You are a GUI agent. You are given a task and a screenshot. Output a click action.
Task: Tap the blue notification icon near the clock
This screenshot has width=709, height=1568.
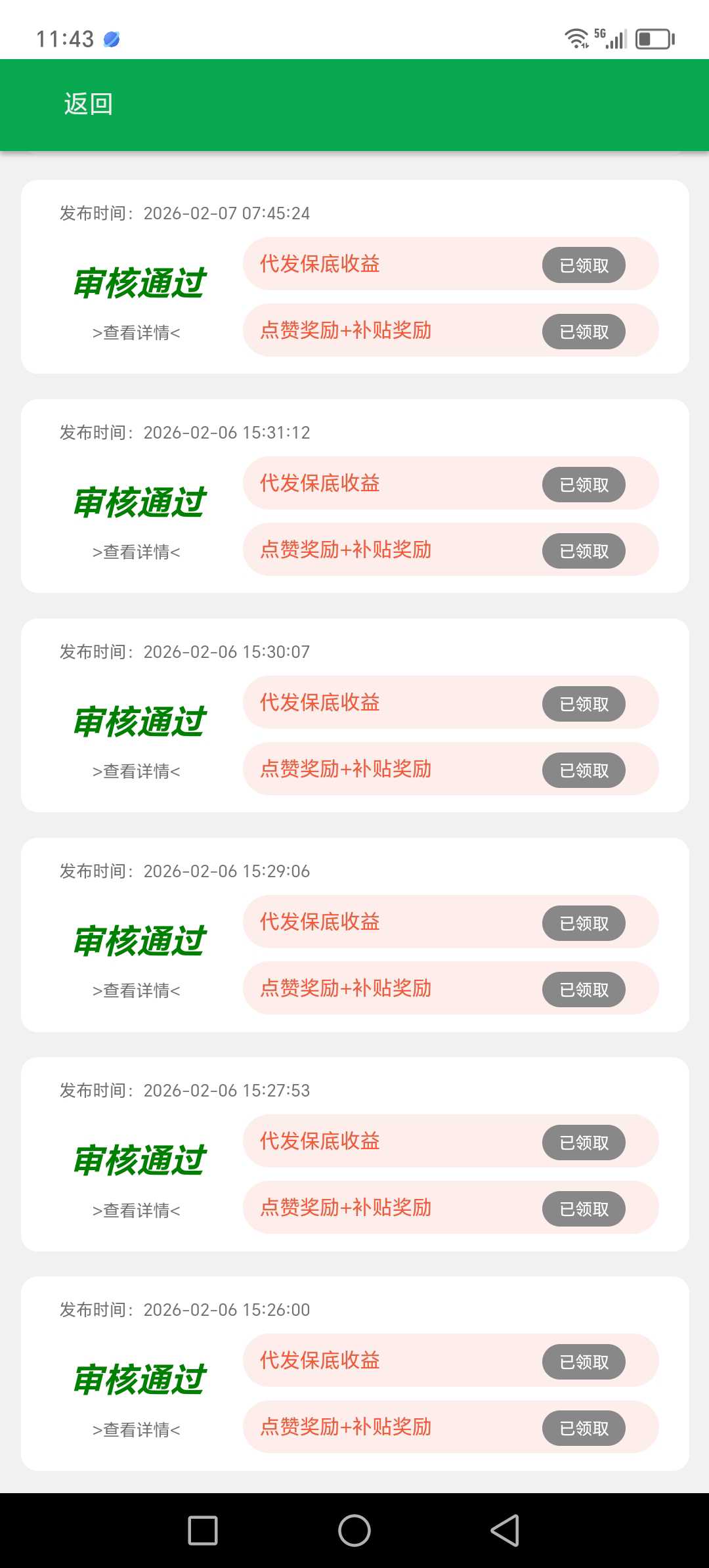[x=110, y=39]
